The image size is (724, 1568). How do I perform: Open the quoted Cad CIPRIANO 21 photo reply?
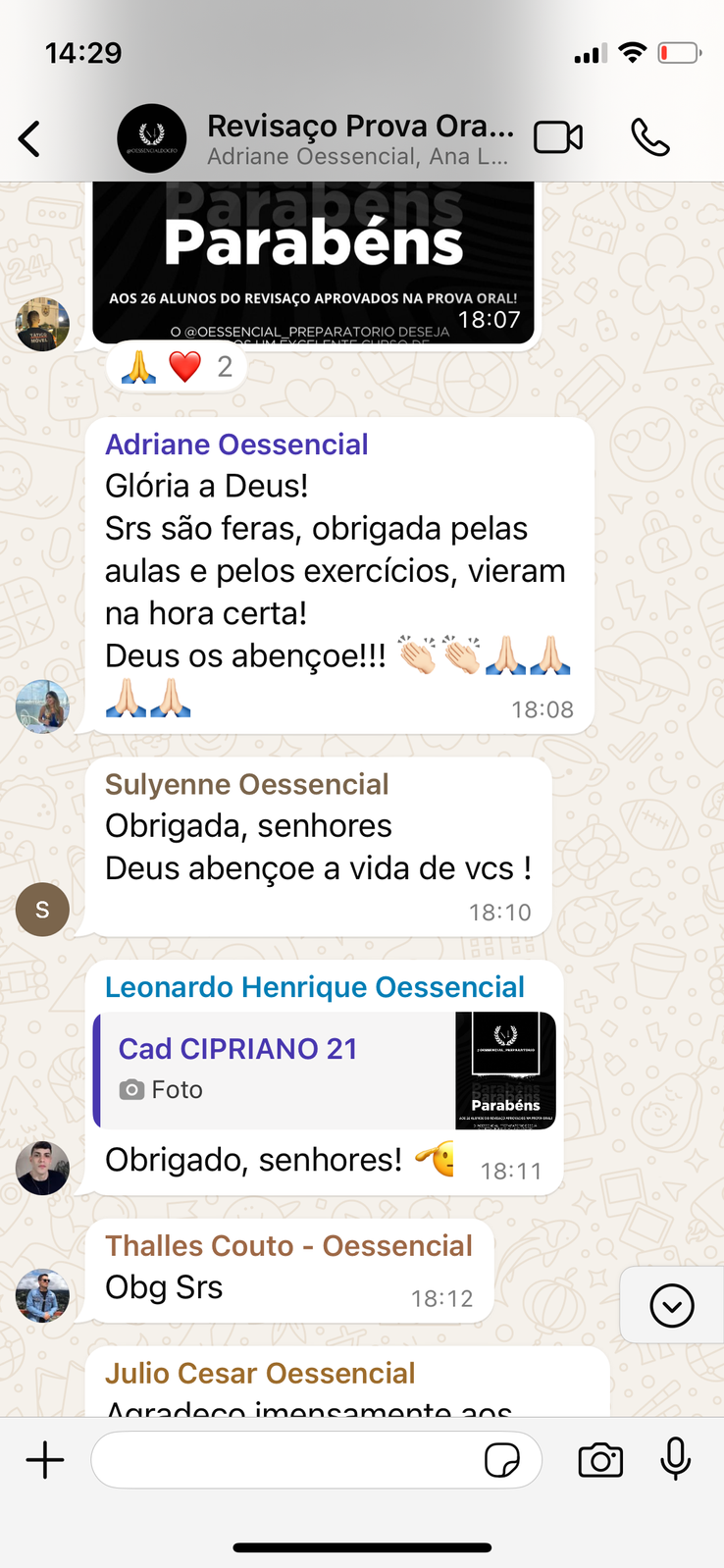pos(326,1070)
